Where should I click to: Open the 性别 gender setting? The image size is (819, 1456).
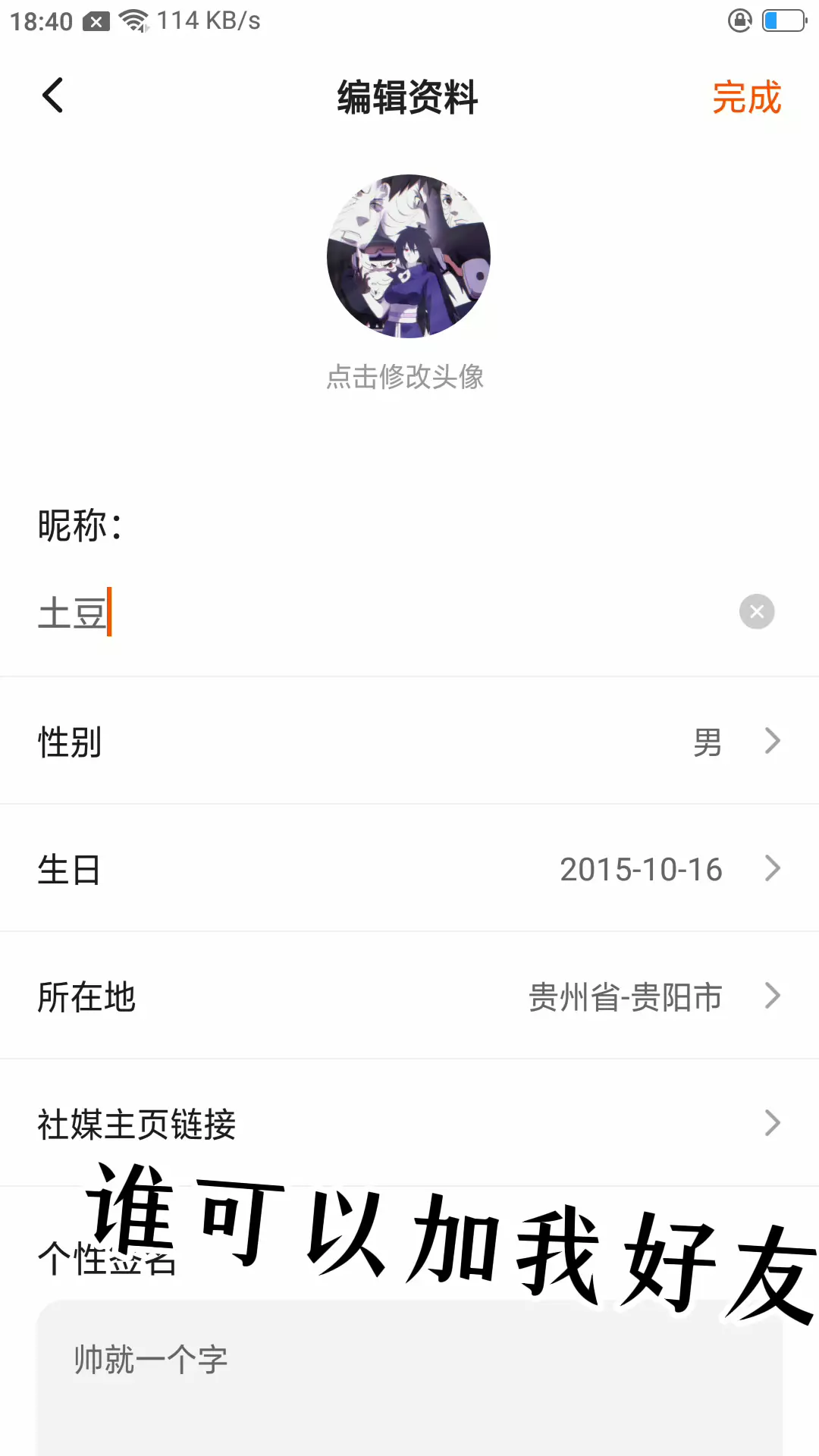click(x=409, y=741)
